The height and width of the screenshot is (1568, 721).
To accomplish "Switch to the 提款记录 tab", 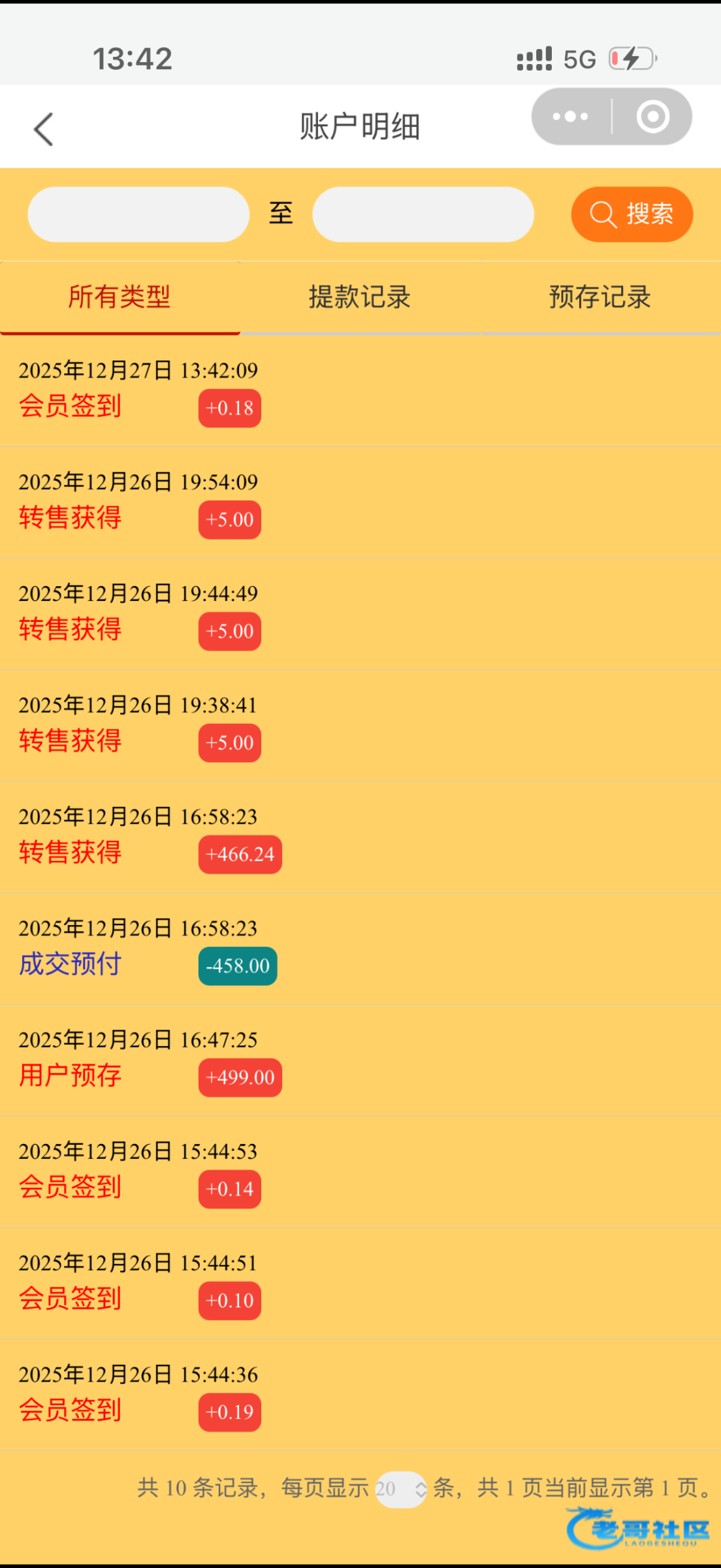I will coord(360,297).
